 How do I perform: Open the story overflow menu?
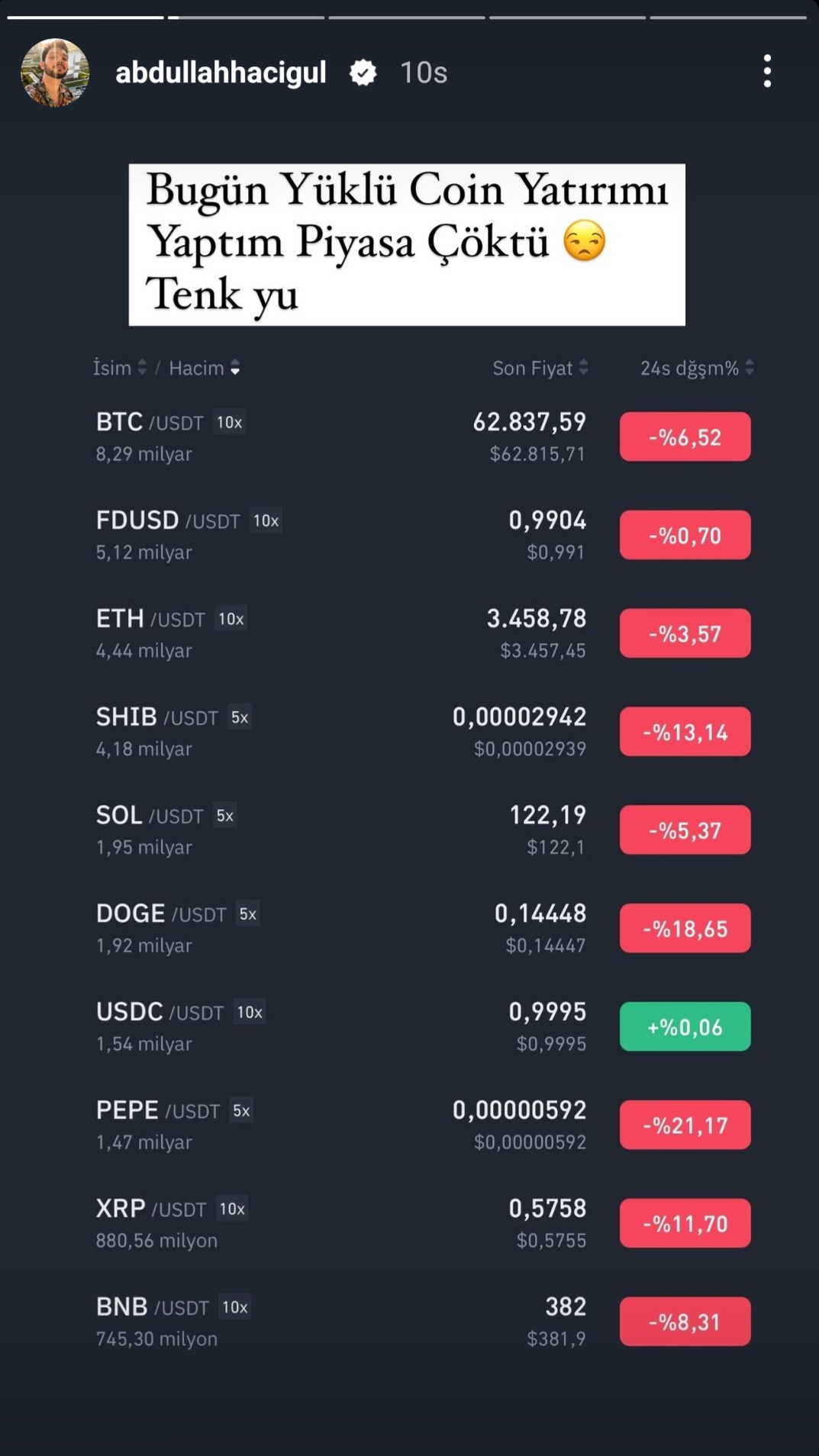766,72
